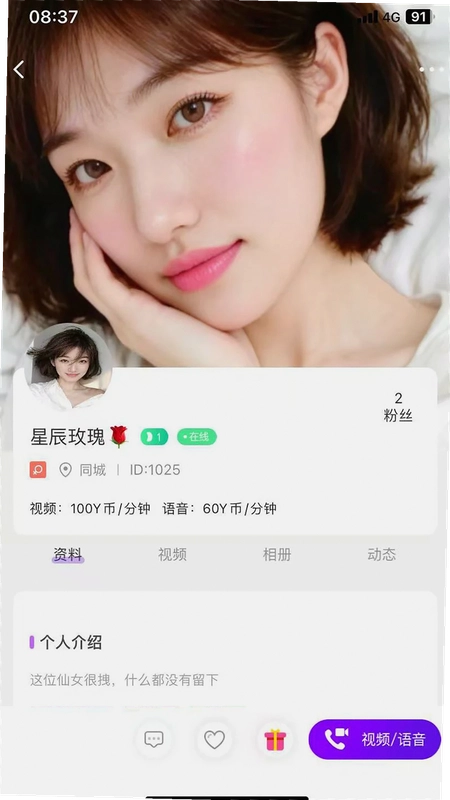View the 粉丝 followers count
This screenshot has width=450, height=800.
398,407
